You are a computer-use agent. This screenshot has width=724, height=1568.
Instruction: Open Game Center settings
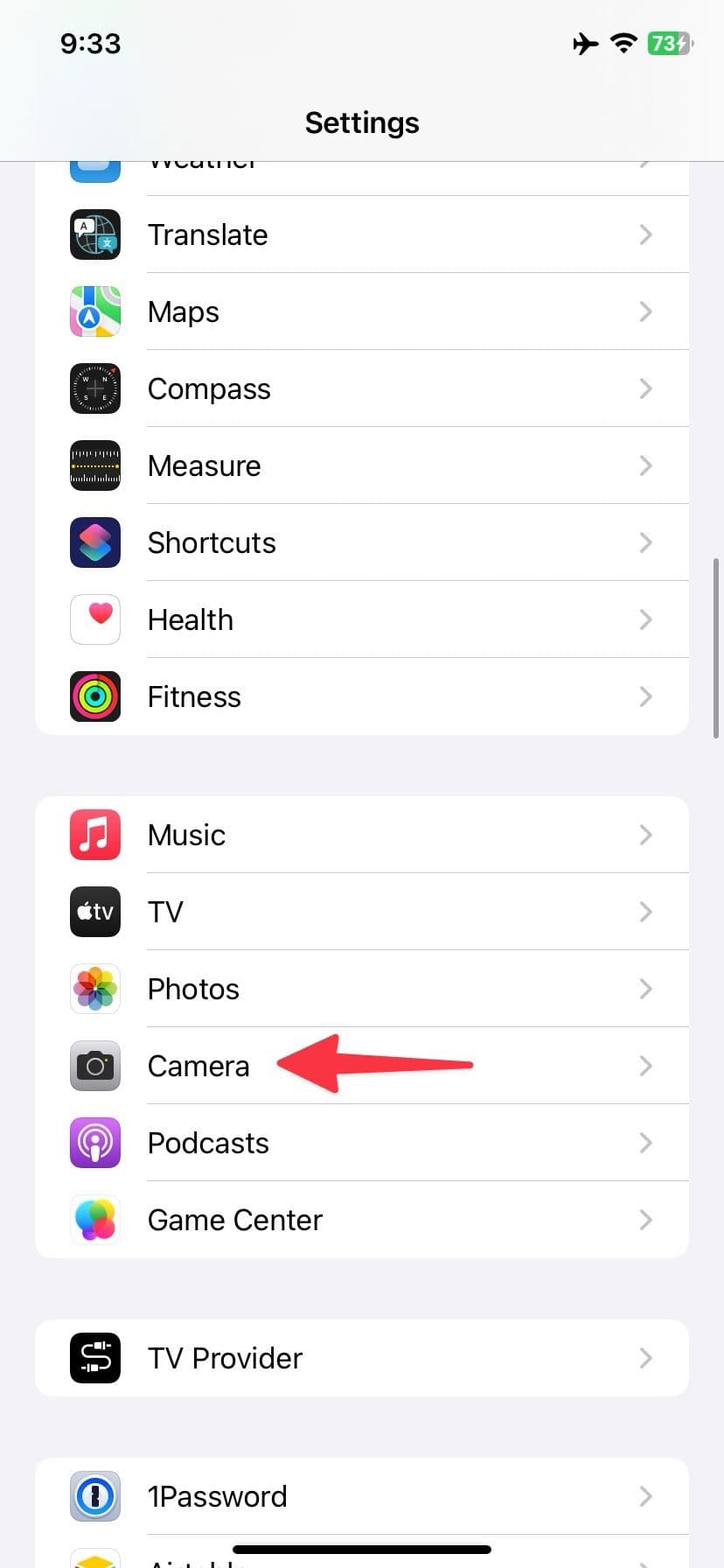(361, 1220)
